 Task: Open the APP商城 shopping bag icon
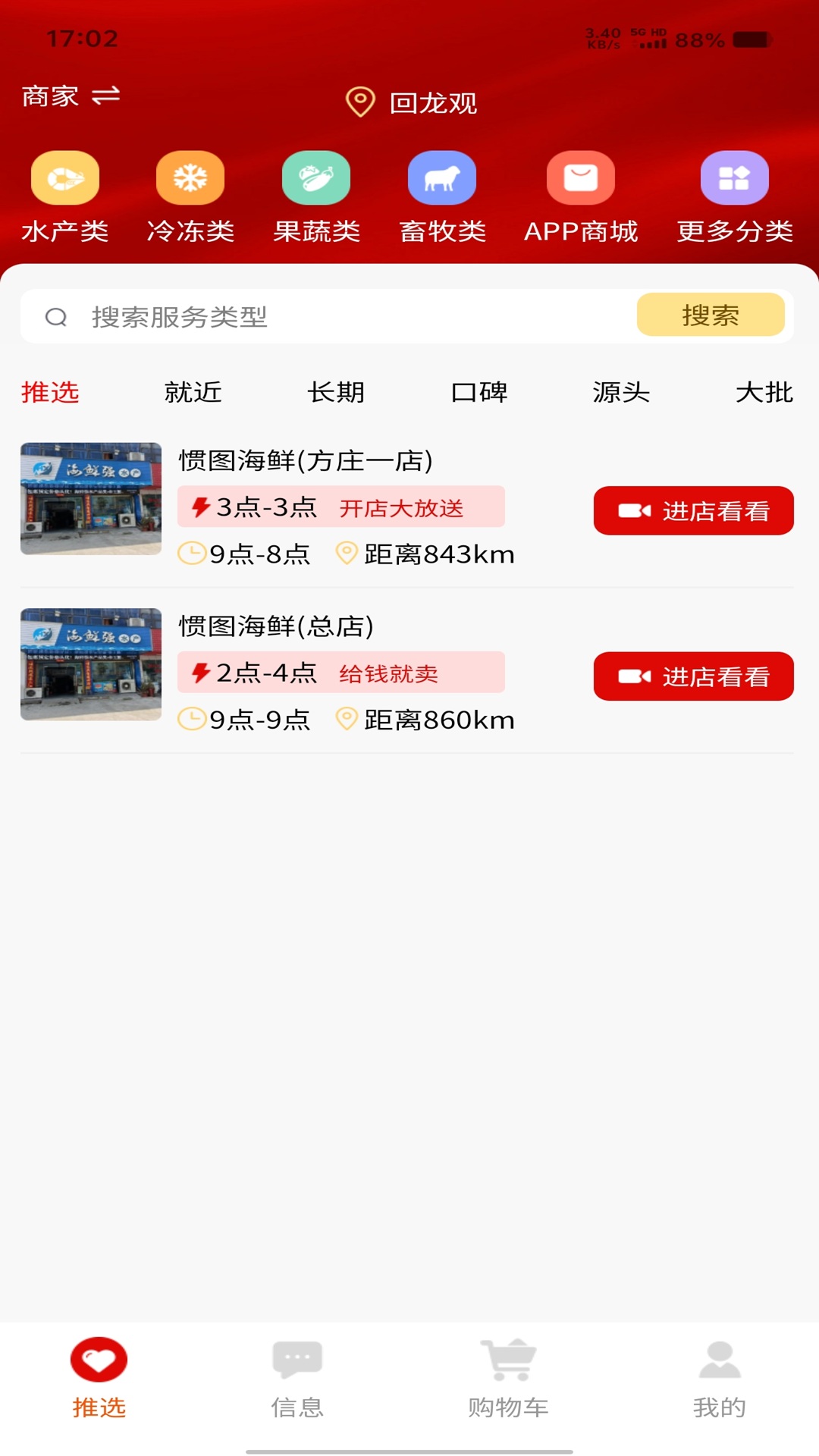[x=580, y=178]
